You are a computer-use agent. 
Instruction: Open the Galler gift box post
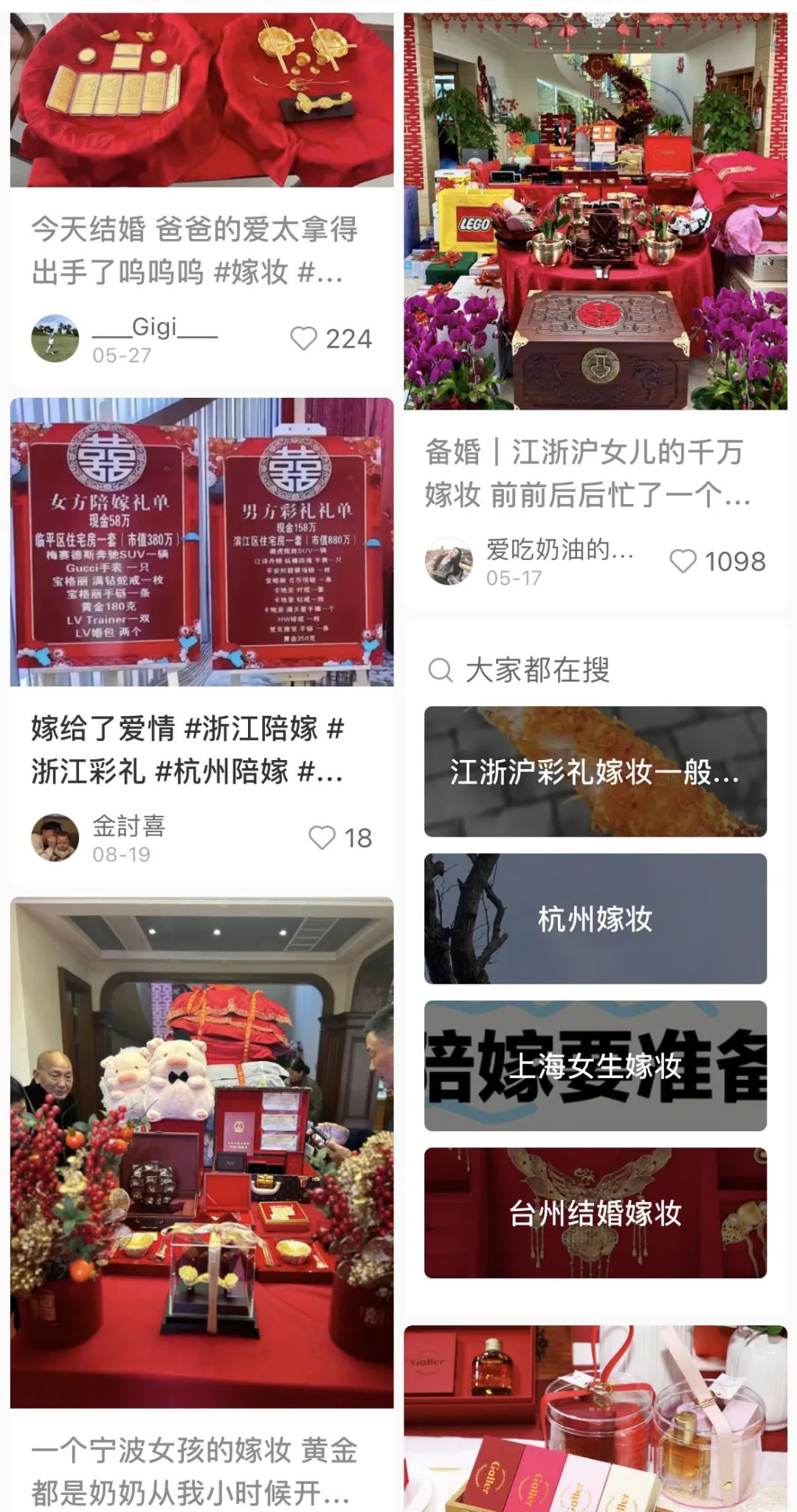(x=595, y=1417)
